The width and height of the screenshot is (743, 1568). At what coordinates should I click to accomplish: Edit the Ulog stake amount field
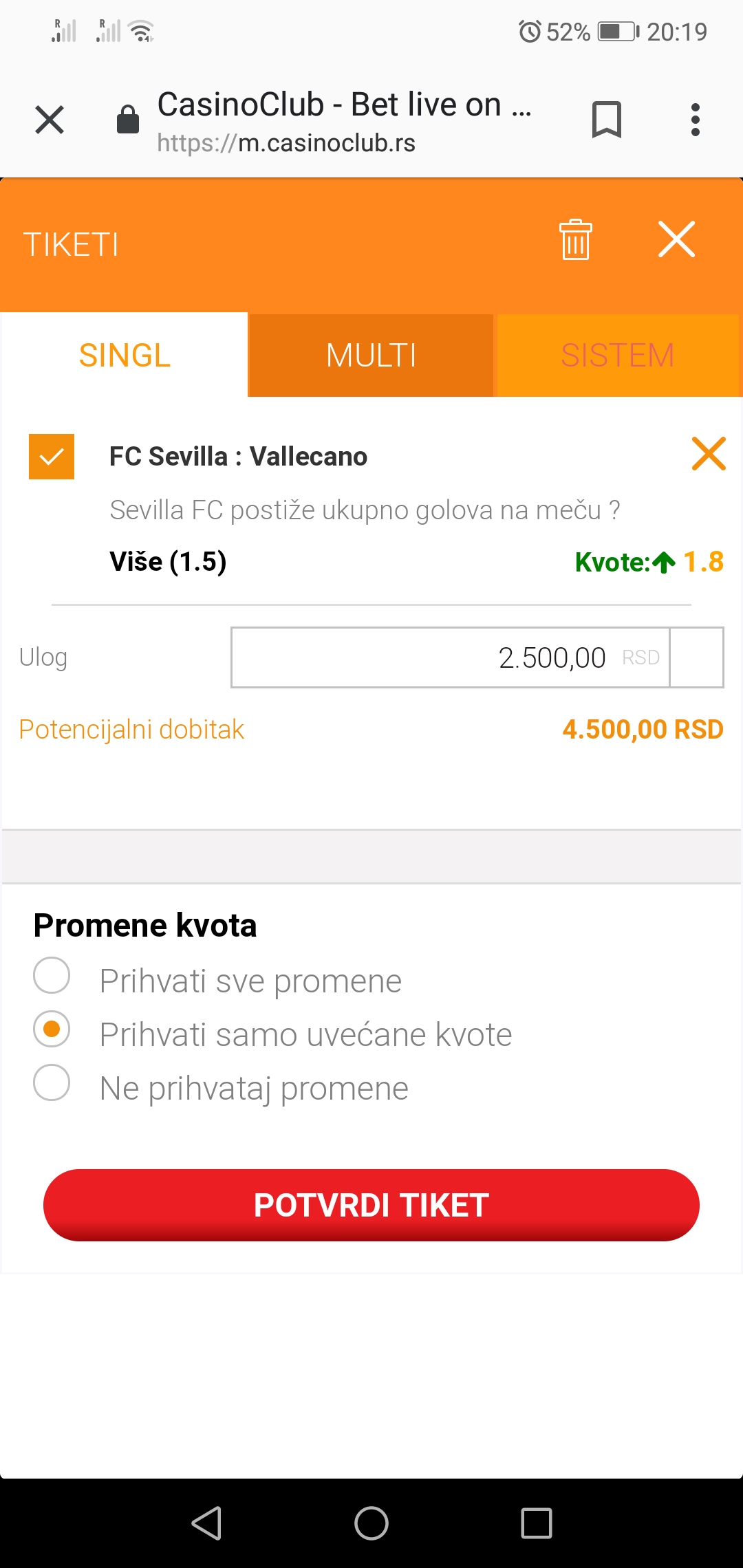(451, 657)
